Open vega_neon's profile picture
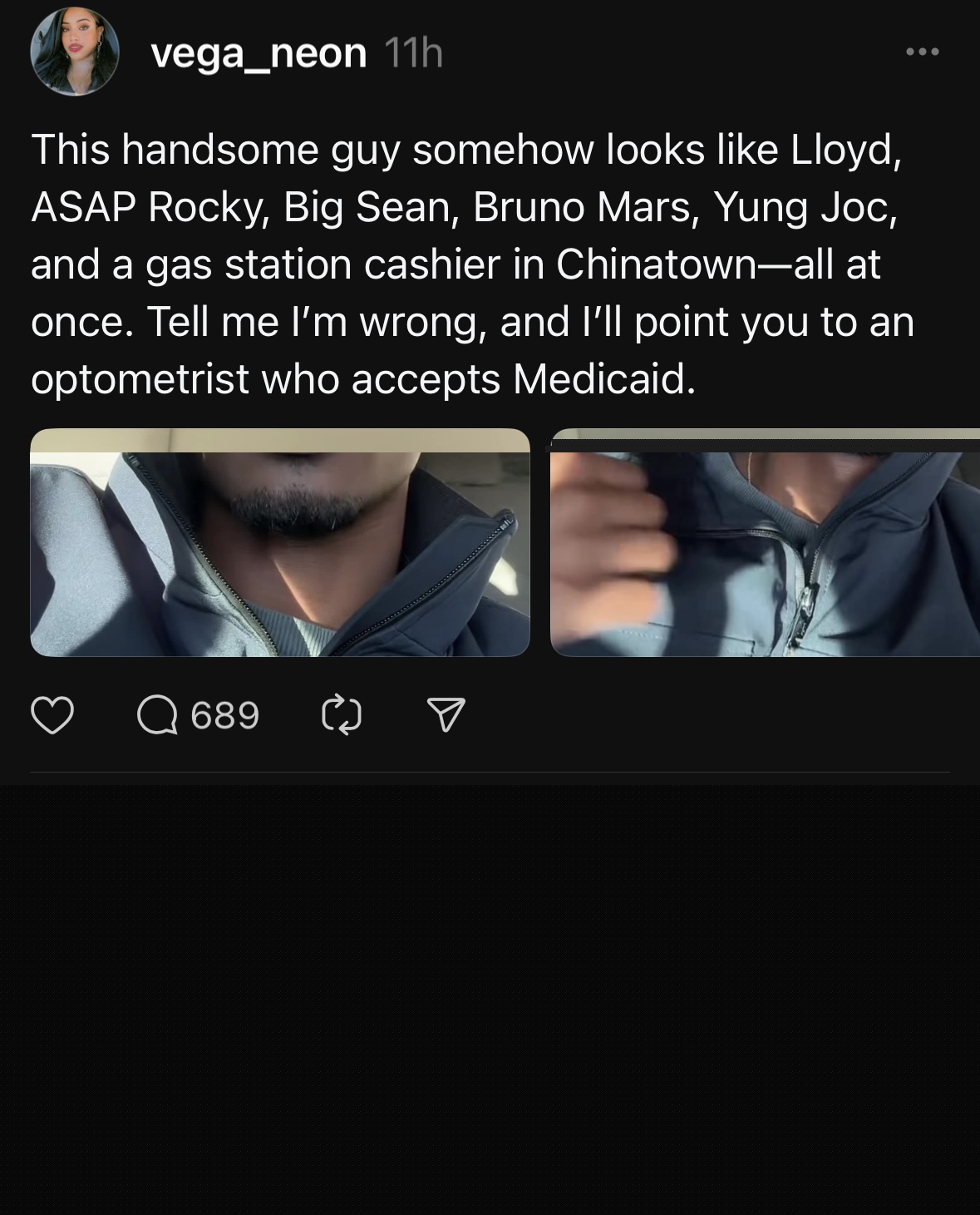The image size is (980, 1215). tap(75, 52)
